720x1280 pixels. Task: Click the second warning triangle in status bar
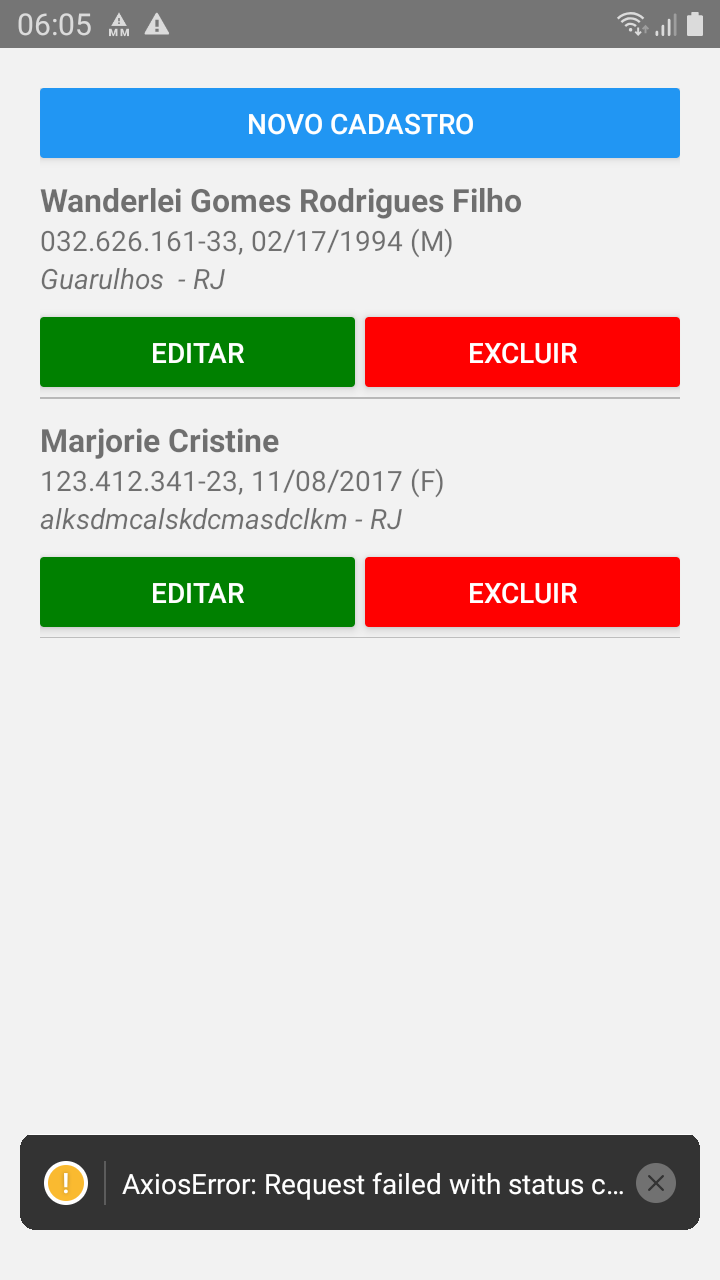tap(157, 22)
